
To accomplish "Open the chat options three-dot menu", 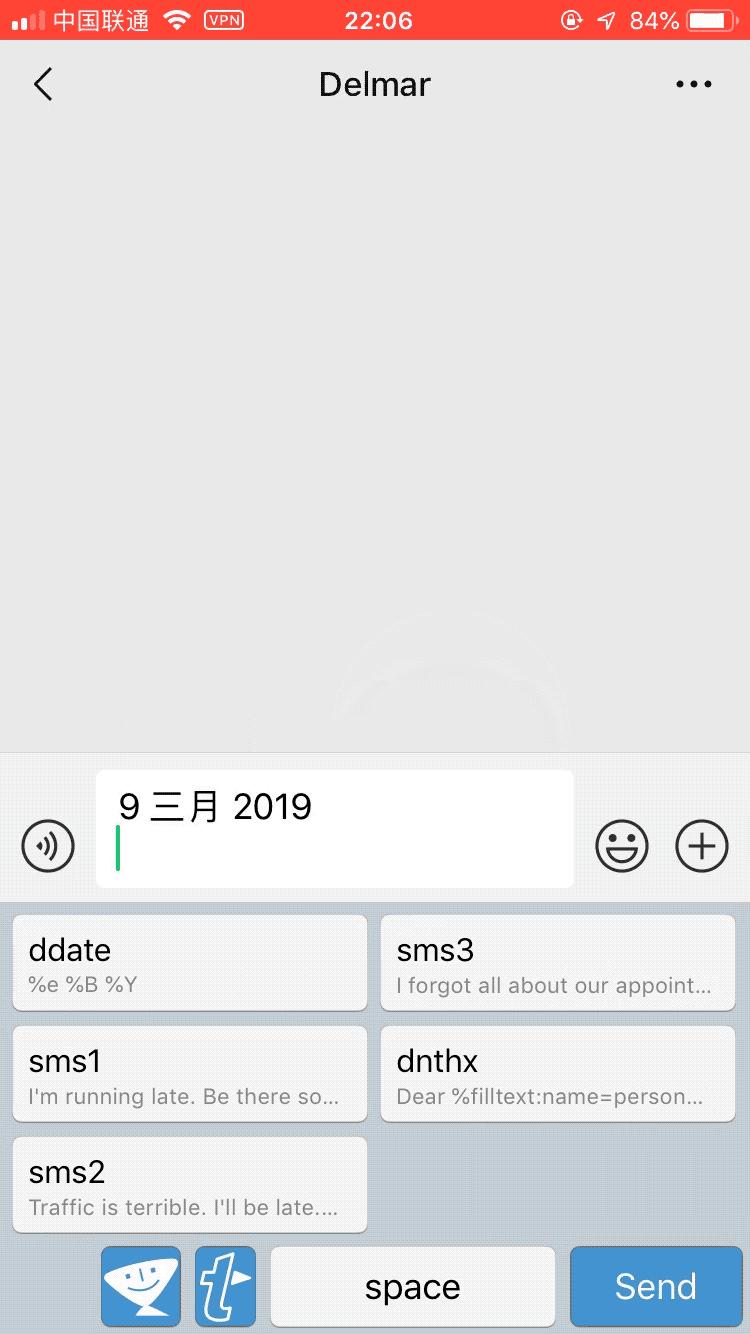I will tap(694, 84).
